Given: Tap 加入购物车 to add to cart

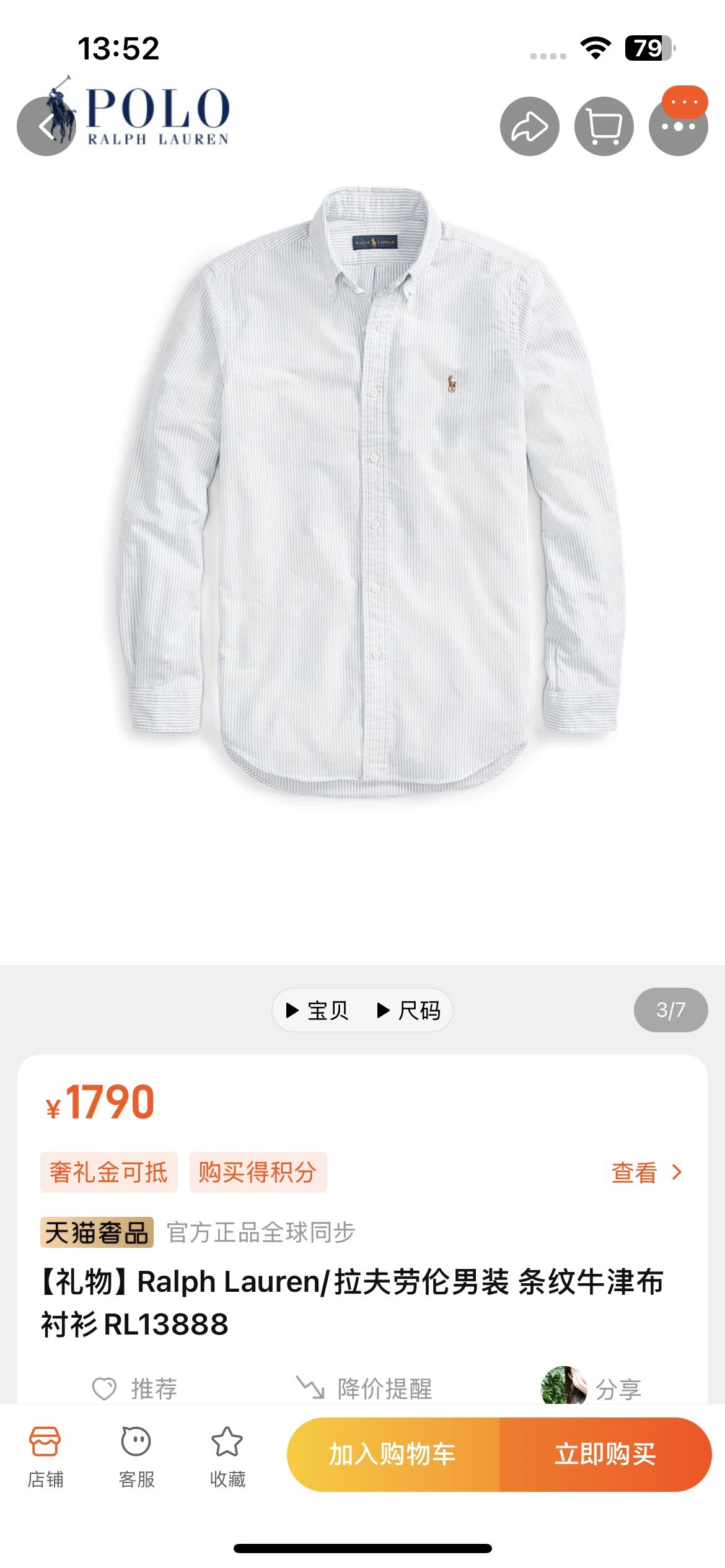Looking at the screenshot, I should coord(393,1454).
